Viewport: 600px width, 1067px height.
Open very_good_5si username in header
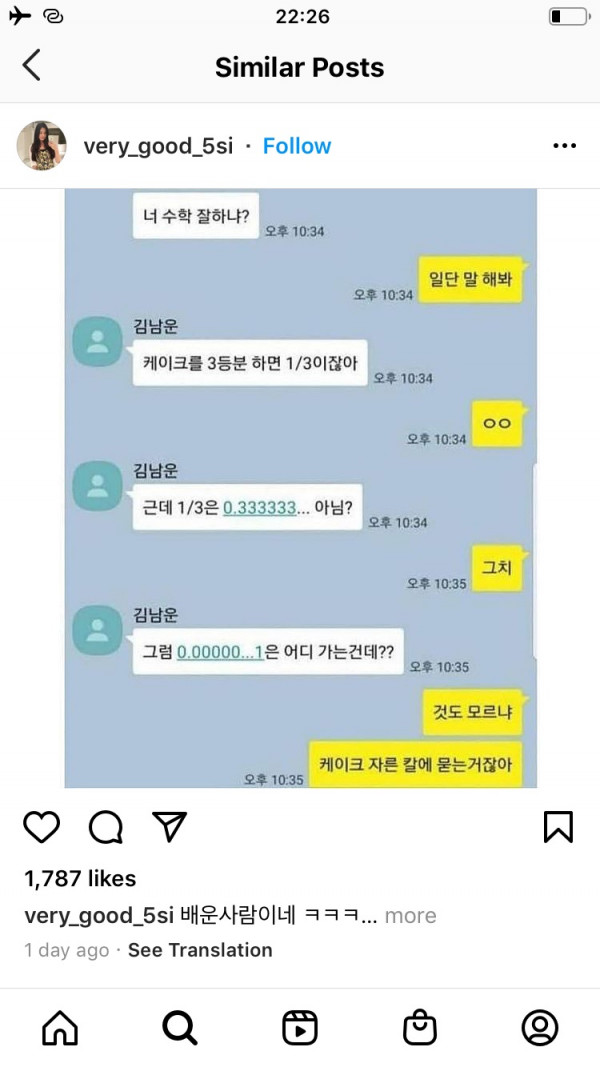tap(158, 146)
